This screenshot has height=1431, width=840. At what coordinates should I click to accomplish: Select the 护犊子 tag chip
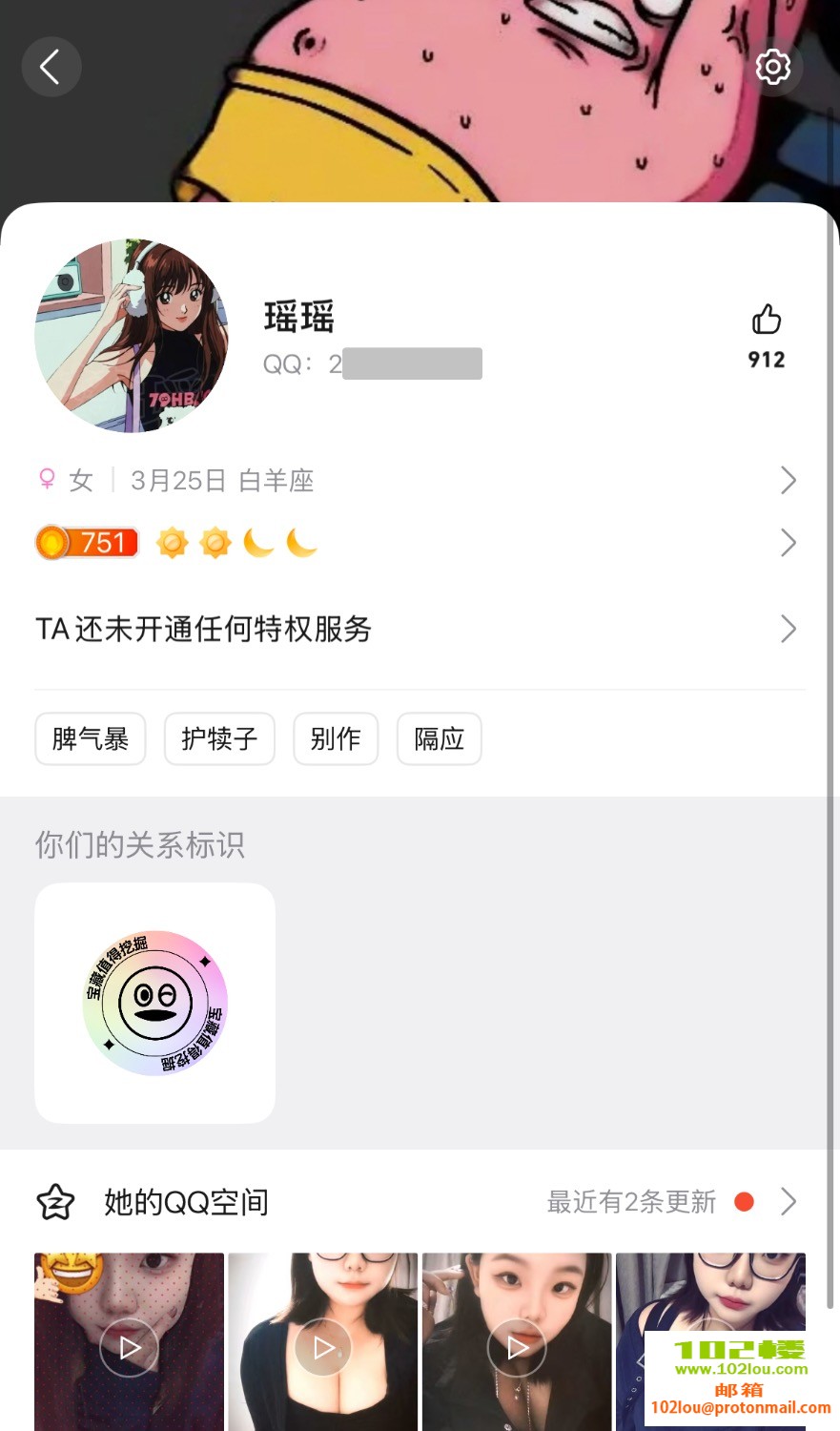(x=219, y=738)
